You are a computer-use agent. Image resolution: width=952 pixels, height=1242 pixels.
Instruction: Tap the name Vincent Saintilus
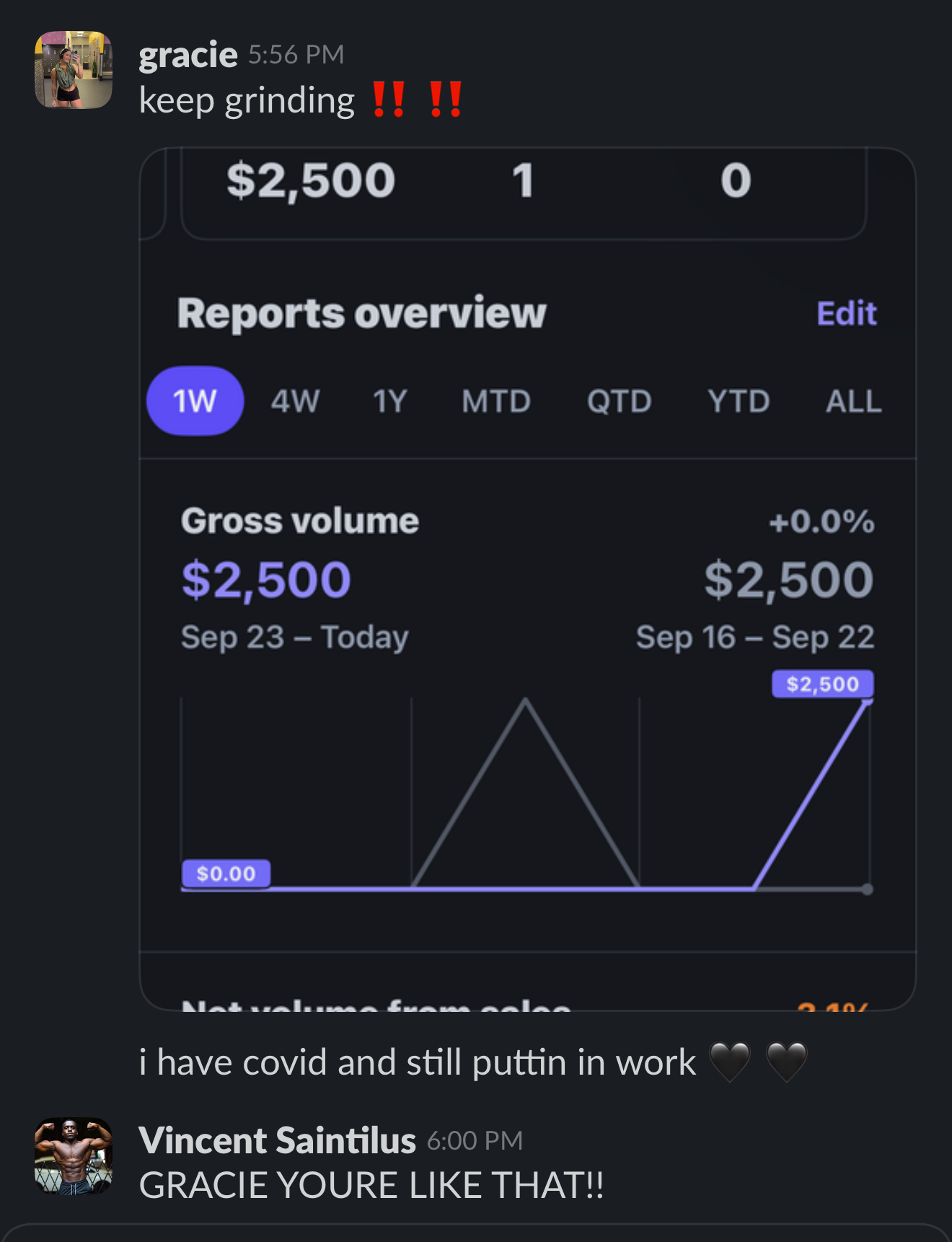278,1140
